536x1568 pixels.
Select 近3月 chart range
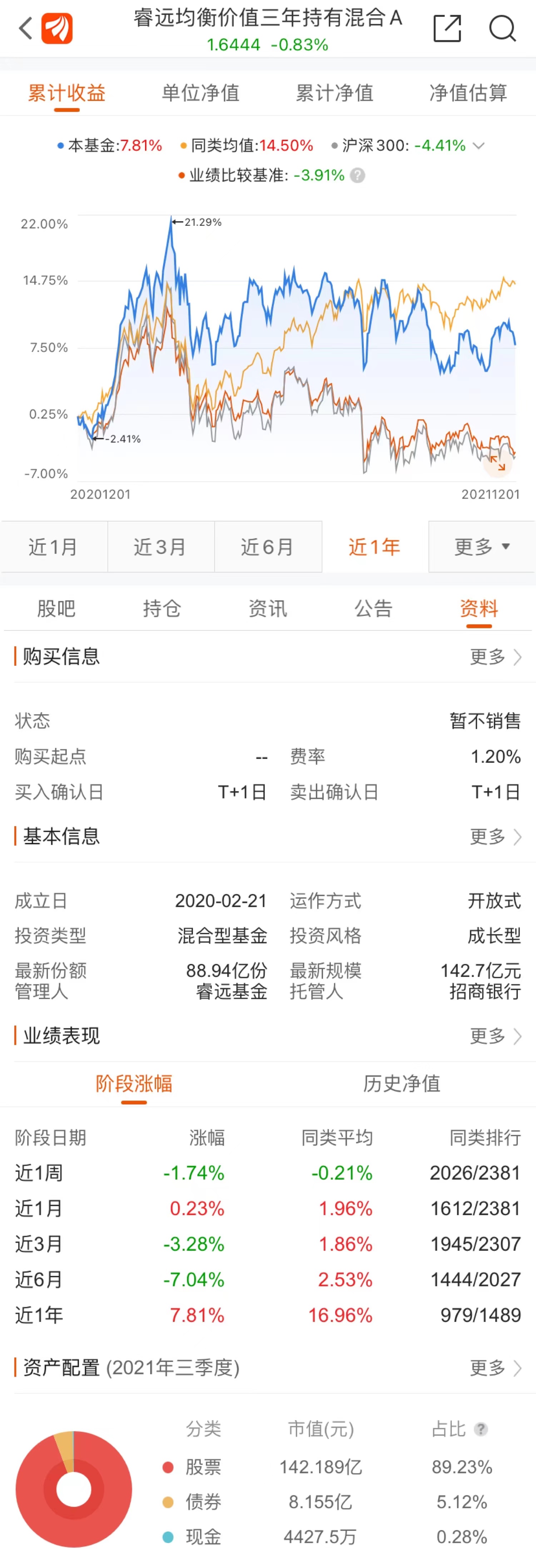click(160, 546)
